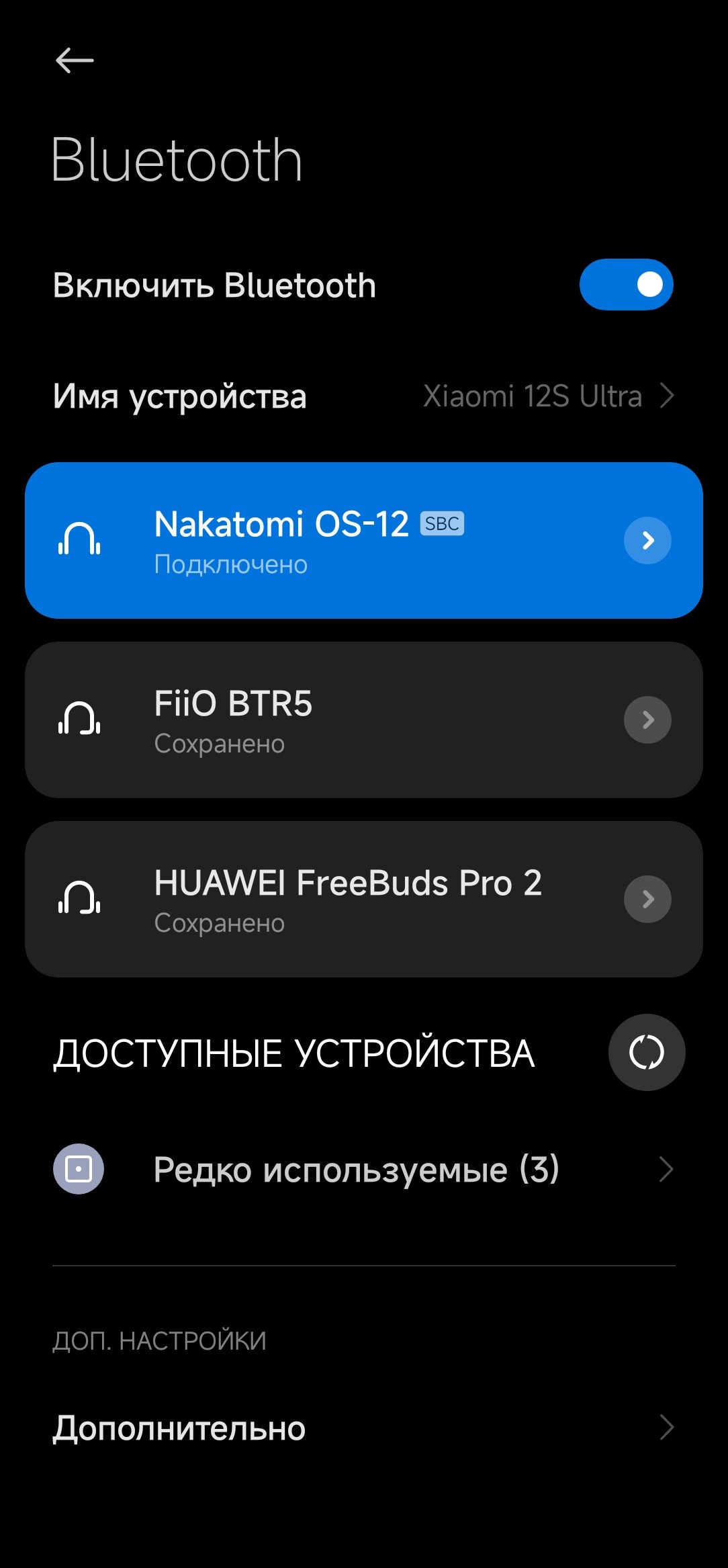Open device name Xiaomi 12S Ultra
The image size is (728, 1568).
363,396
